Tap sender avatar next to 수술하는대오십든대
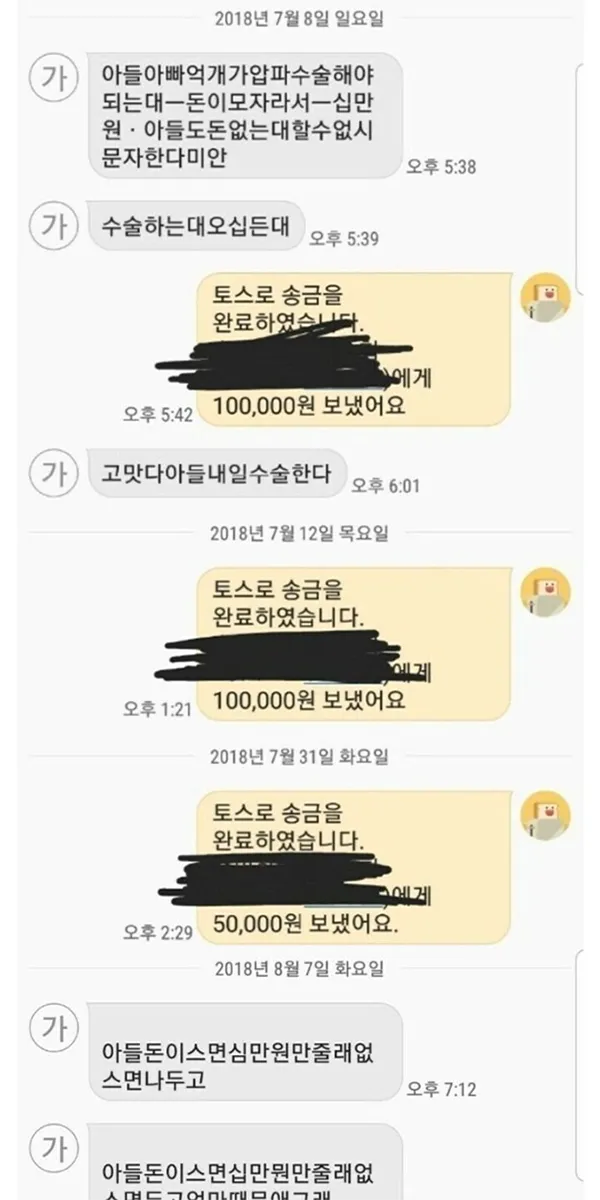The image size is (600, 1200). click(x=55, y=224)
